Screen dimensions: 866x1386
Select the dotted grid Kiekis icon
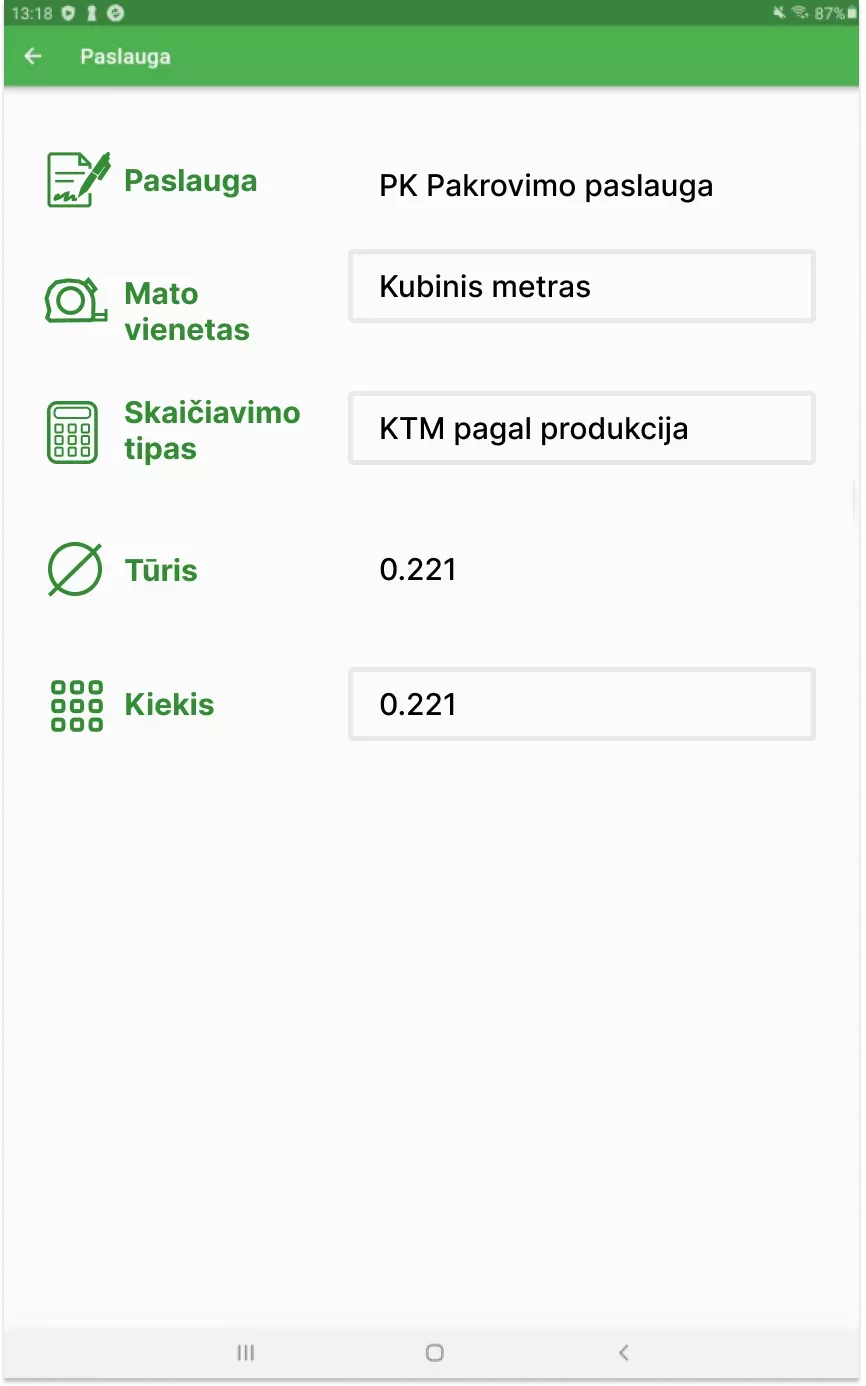[75, 704]
